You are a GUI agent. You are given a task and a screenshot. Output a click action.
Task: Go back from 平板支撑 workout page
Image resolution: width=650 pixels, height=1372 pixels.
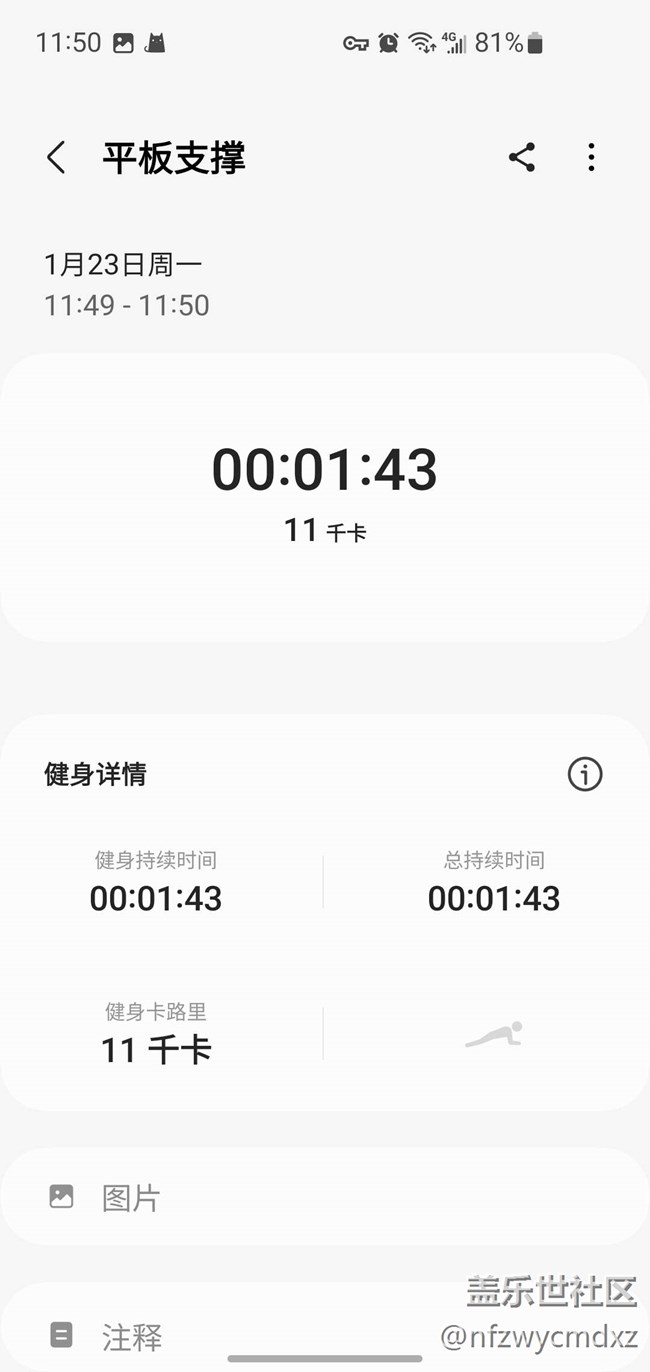click(x=56, y=158)
